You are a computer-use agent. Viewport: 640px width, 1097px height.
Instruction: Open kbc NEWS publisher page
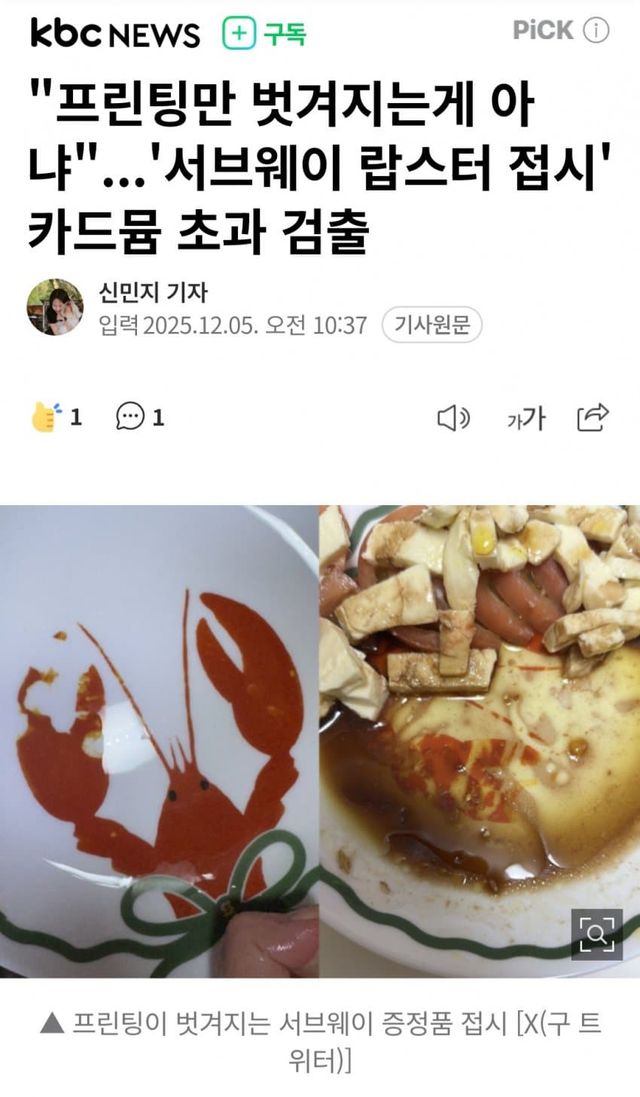pyautogui.click(x=115, y=33)
